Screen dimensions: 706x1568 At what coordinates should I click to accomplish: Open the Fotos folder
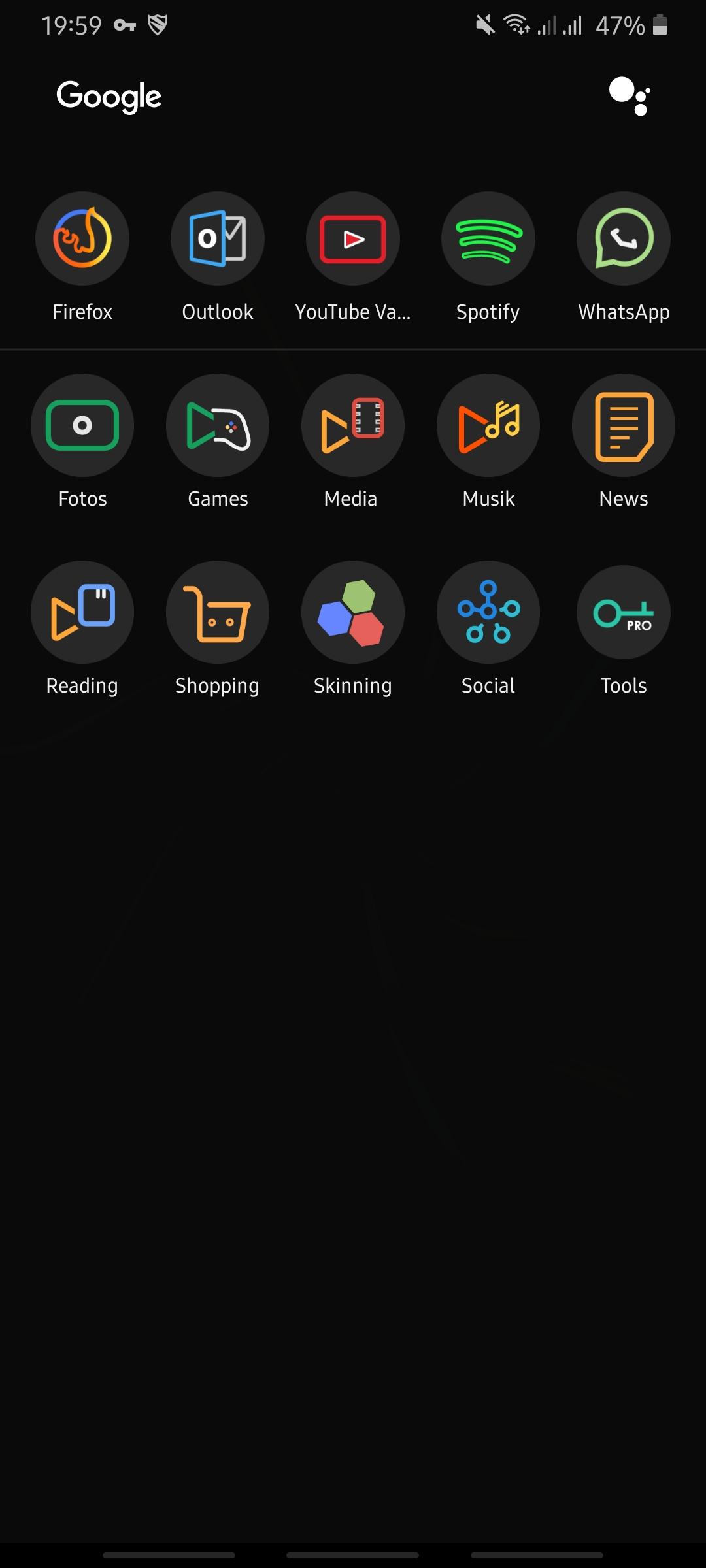pos(82,425)
